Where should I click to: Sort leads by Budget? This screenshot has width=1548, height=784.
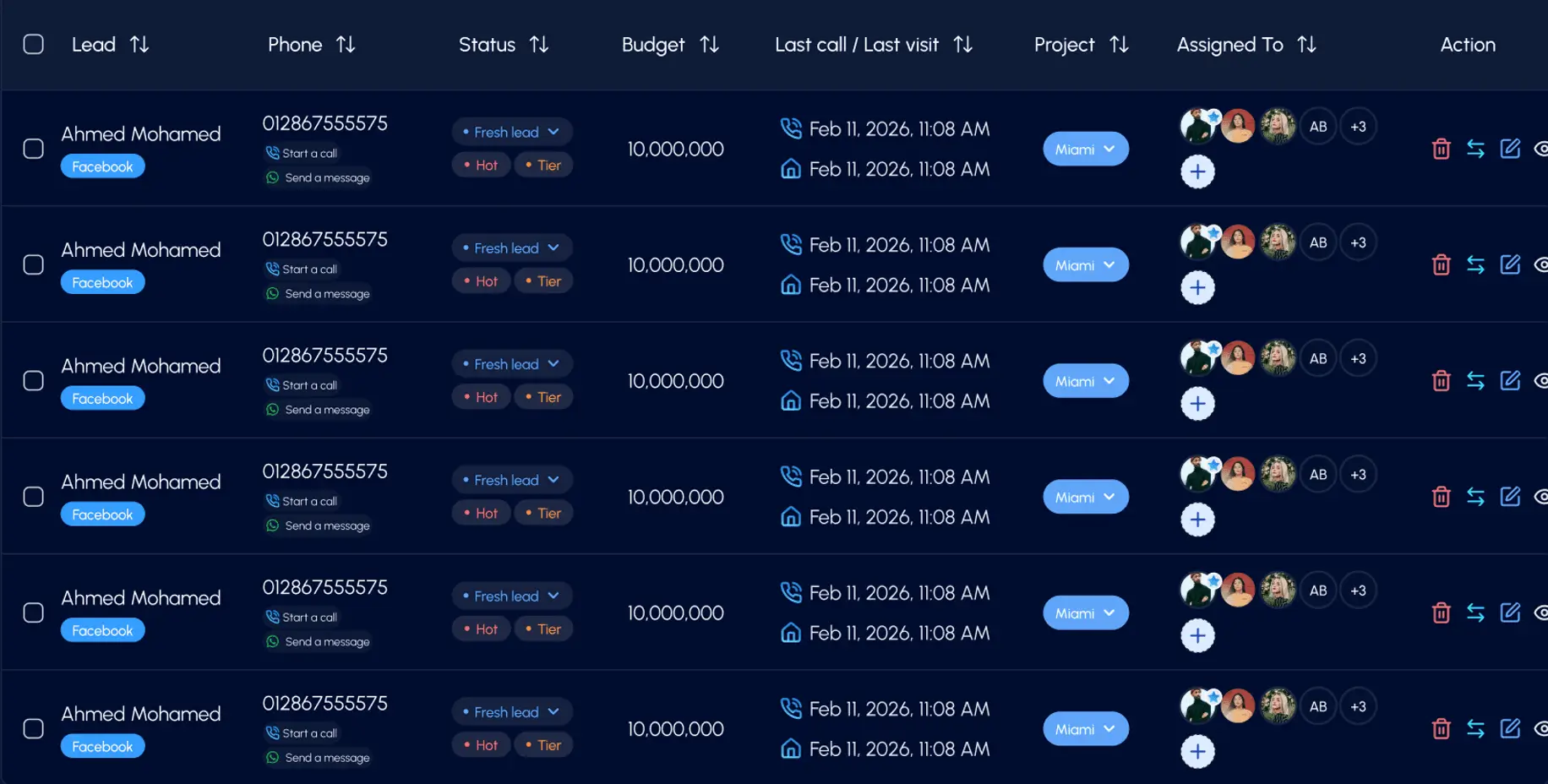click(710, 45)
